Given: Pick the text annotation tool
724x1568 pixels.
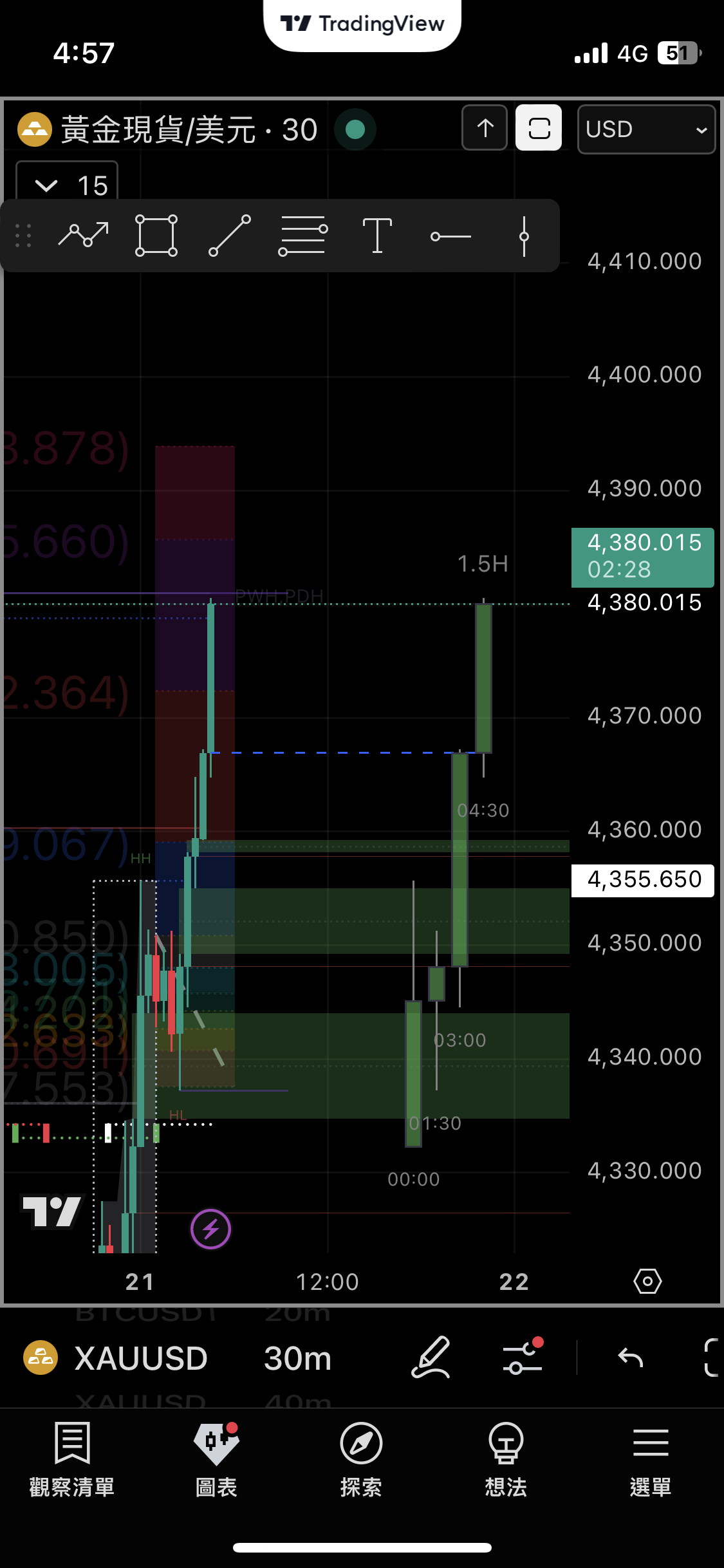Looking at the screenshot, I should coord(377,236).
